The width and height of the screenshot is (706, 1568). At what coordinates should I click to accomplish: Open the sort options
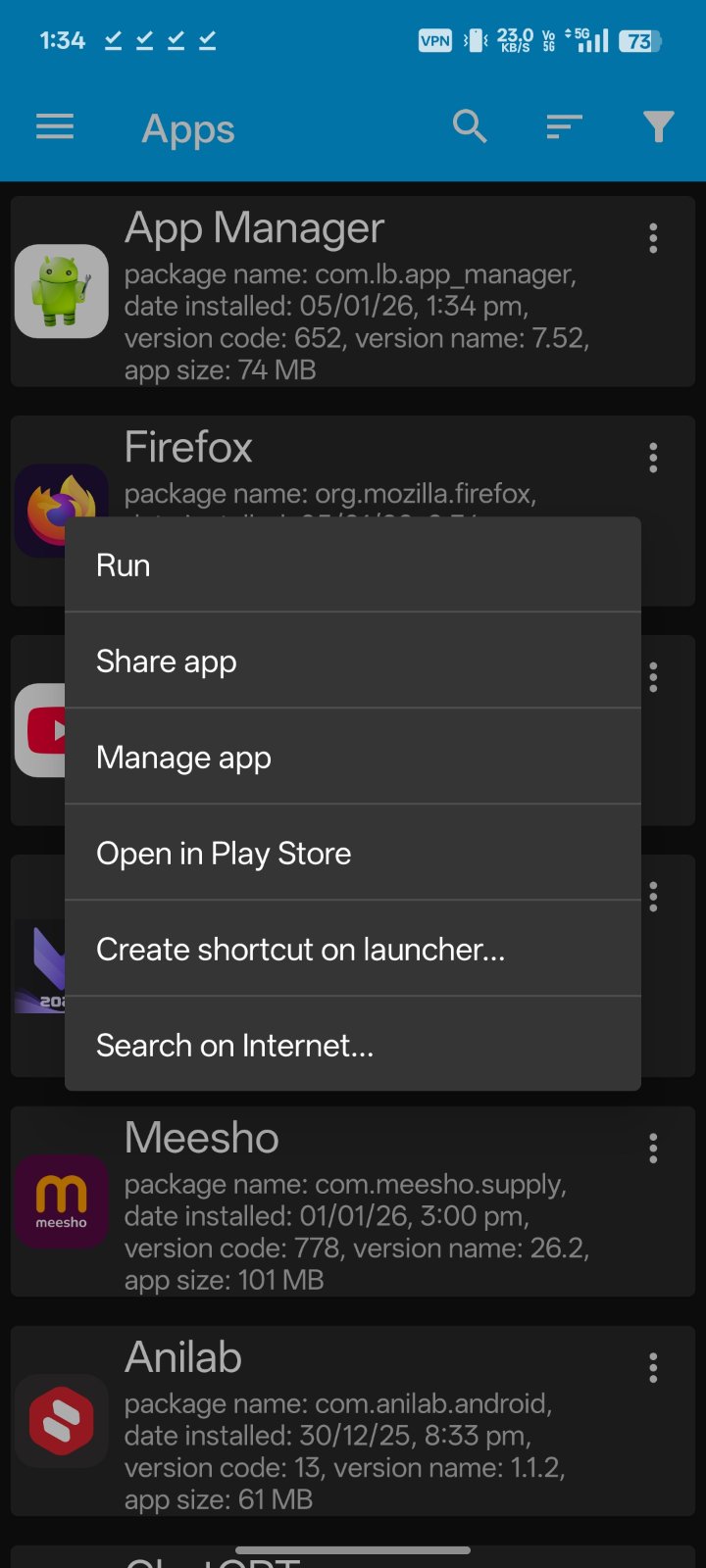pyautogui.click(x=564, y=127)
